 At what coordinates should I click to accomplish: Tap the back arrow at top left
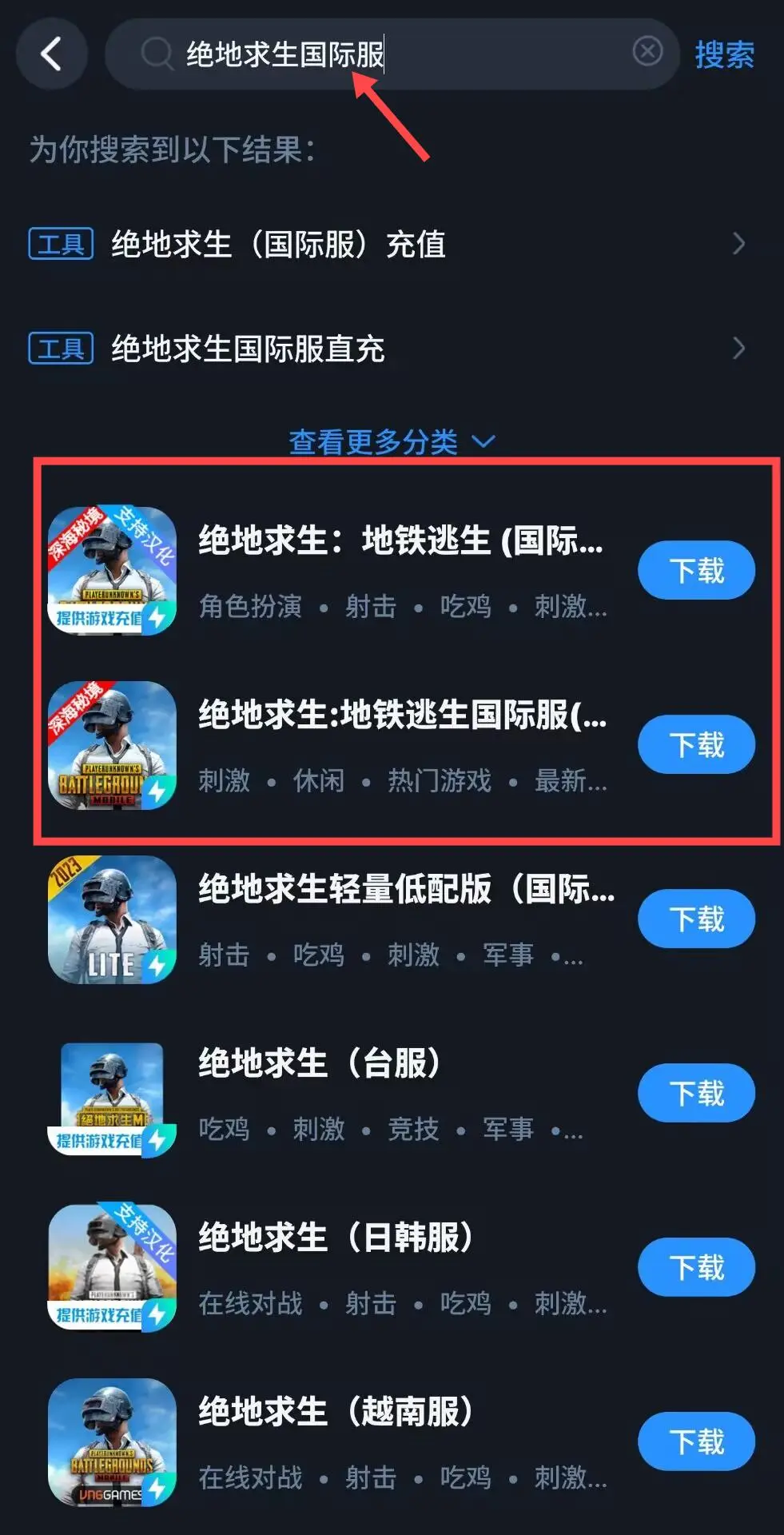(50, 54)
